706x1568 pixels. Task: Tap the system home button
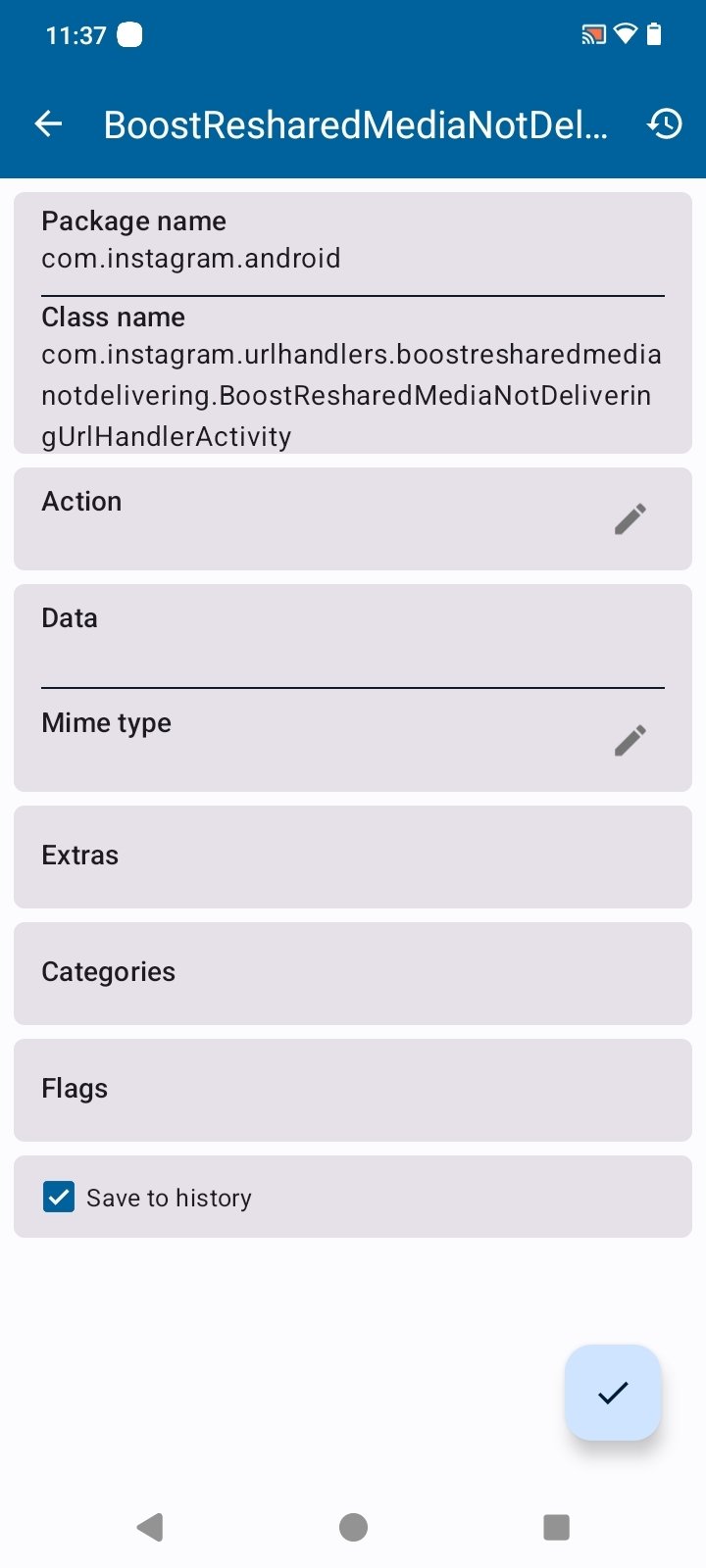pyautogui.click(x=353, y=1527)
